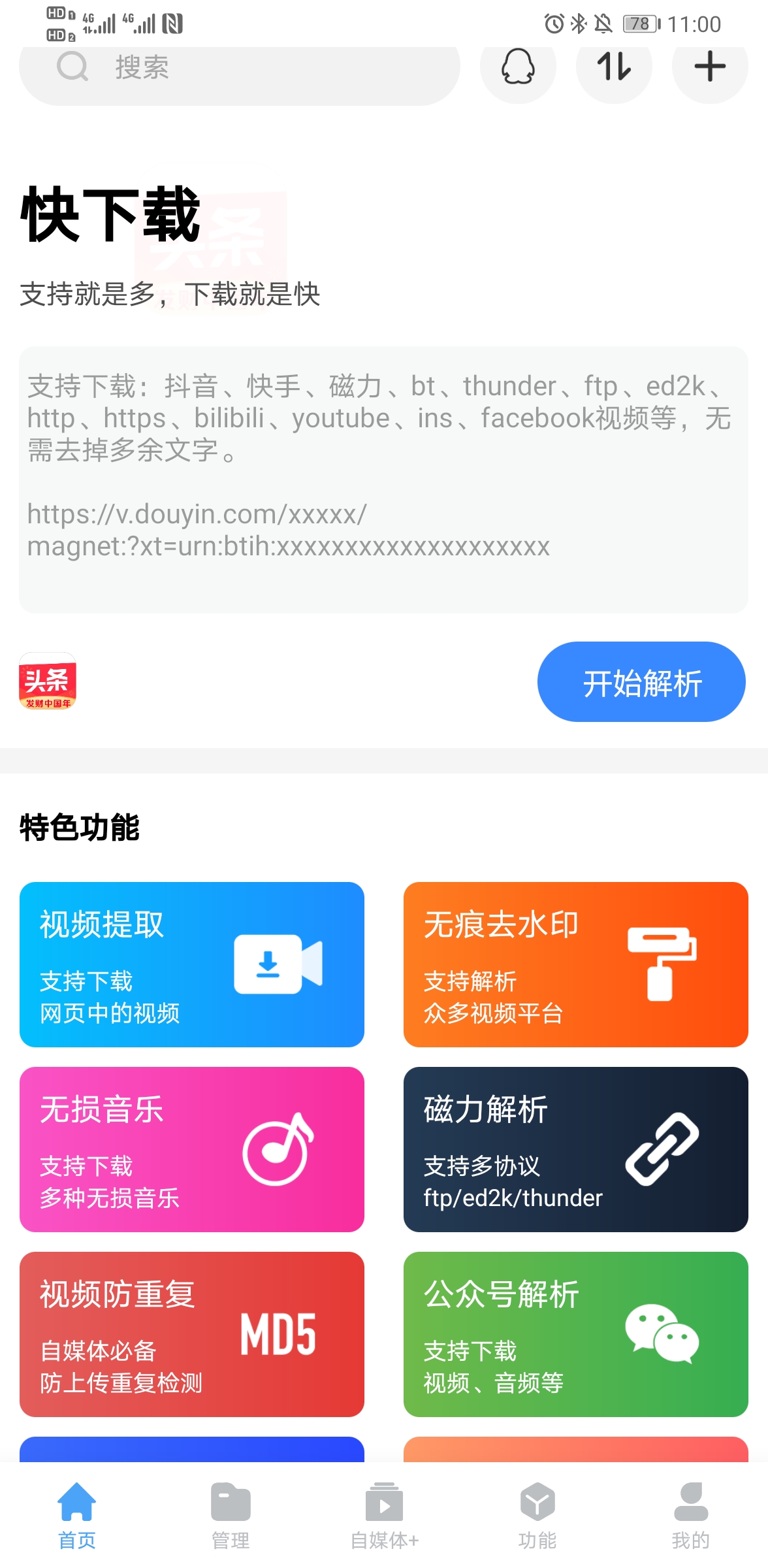The image size is (768, 1568).
Task: Tap the 头条 app icon
Action: click(x=48, y=681)
